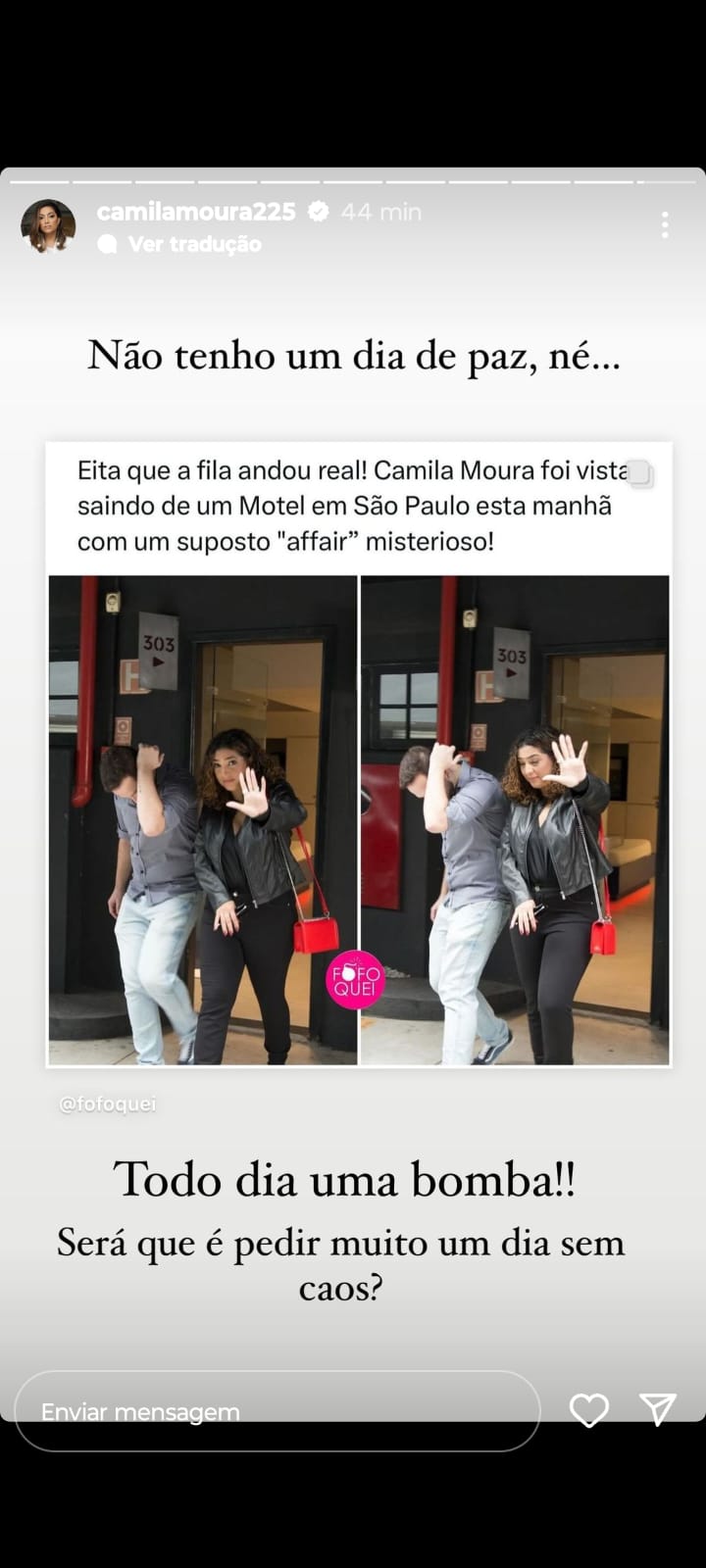The image size is (706, 1568).
Task: Open the story options three-dot menu
Action: (x=665, y=225)
